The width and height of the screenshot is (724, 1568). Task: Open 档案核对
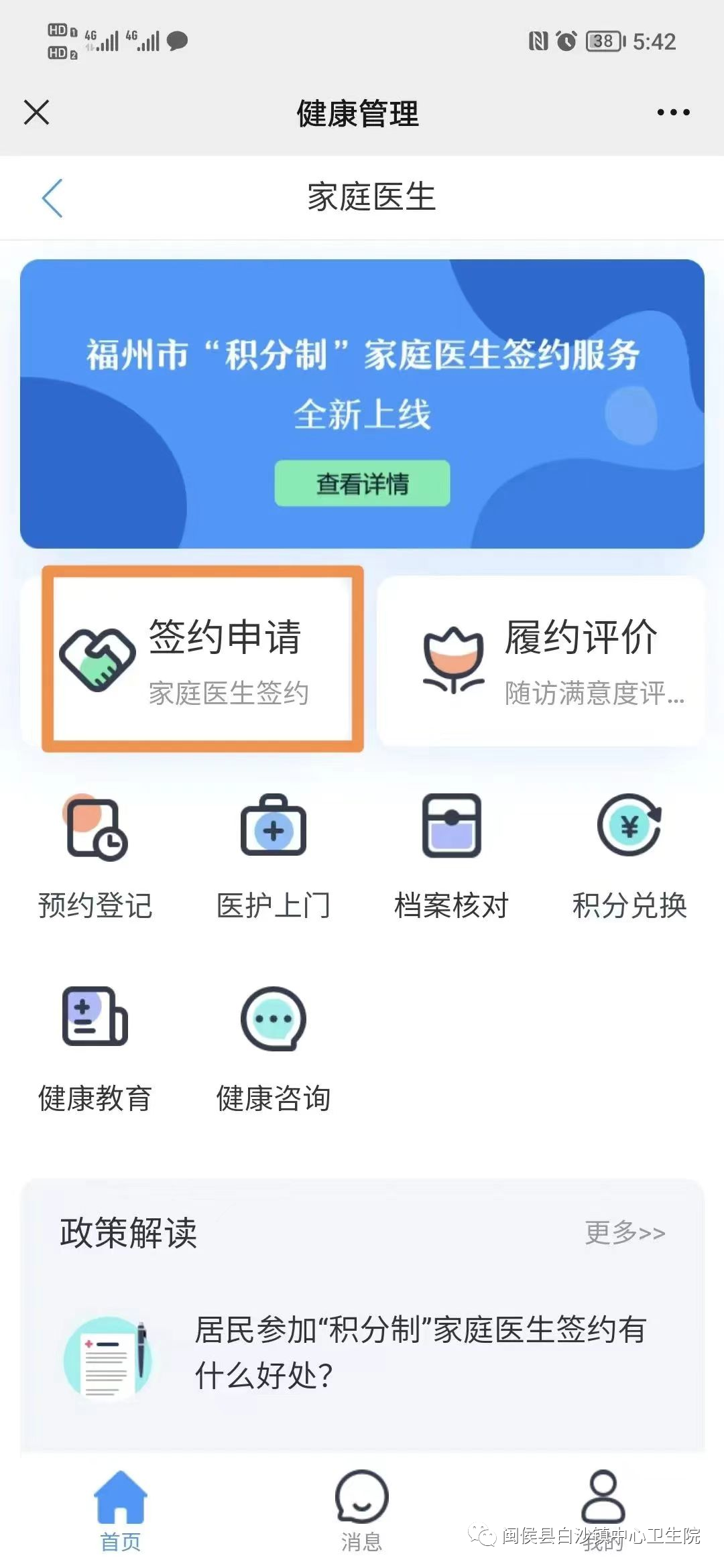451,856
